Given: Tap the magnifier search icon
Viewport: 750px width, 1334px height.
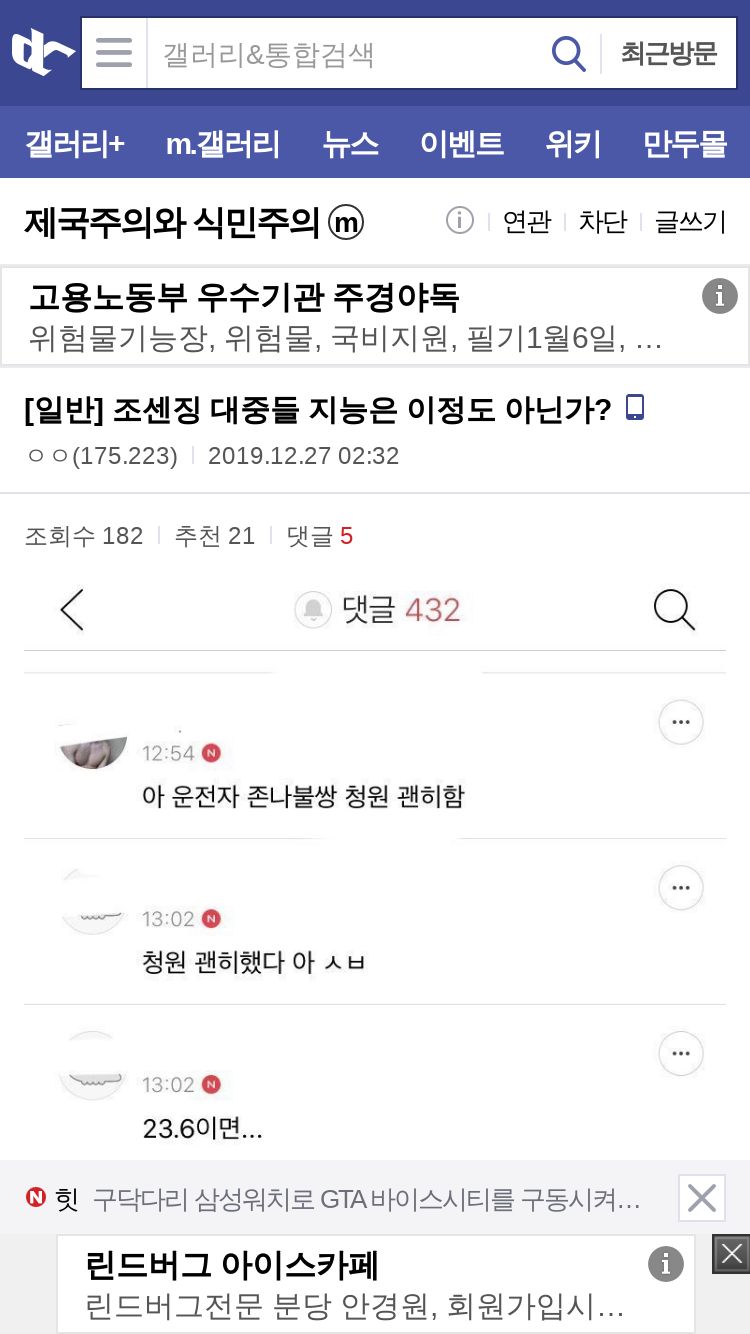Looking at the screenshot, I should 568,54.
